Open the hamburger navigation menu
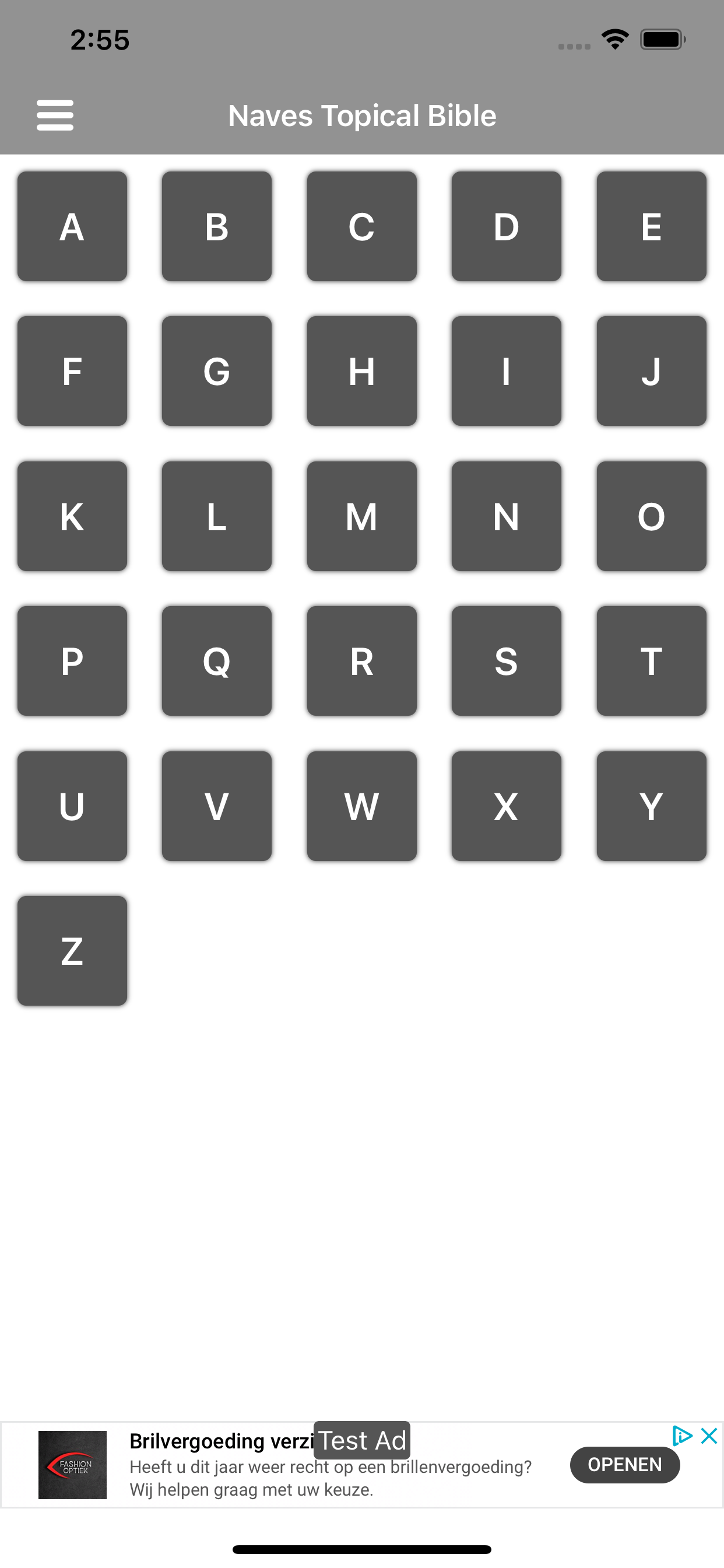This screenshot has height=1568, width=724. (x=55, y=114)
